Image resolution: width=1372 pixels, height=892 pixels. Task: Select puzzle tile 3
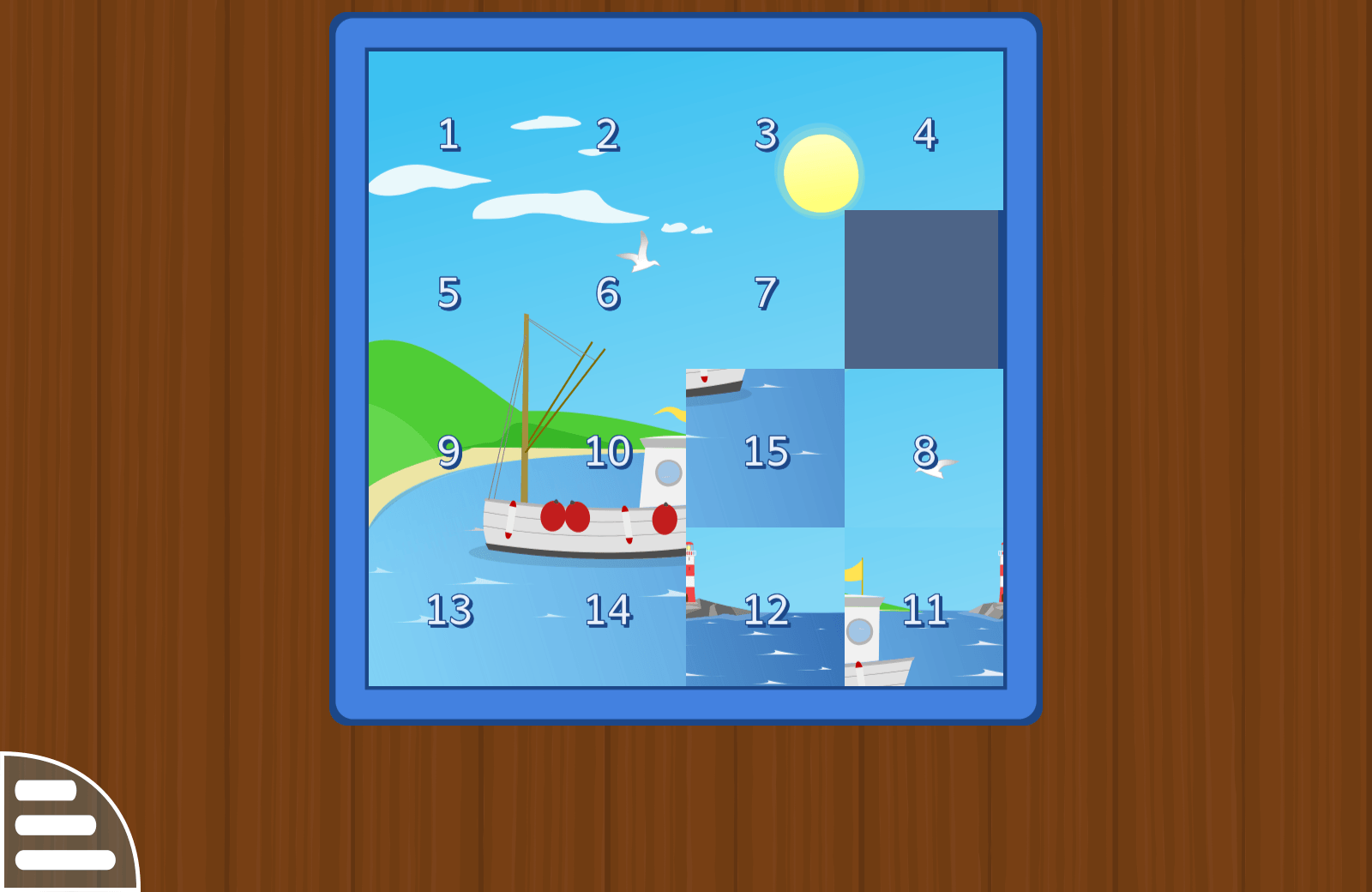click(765, 130)
